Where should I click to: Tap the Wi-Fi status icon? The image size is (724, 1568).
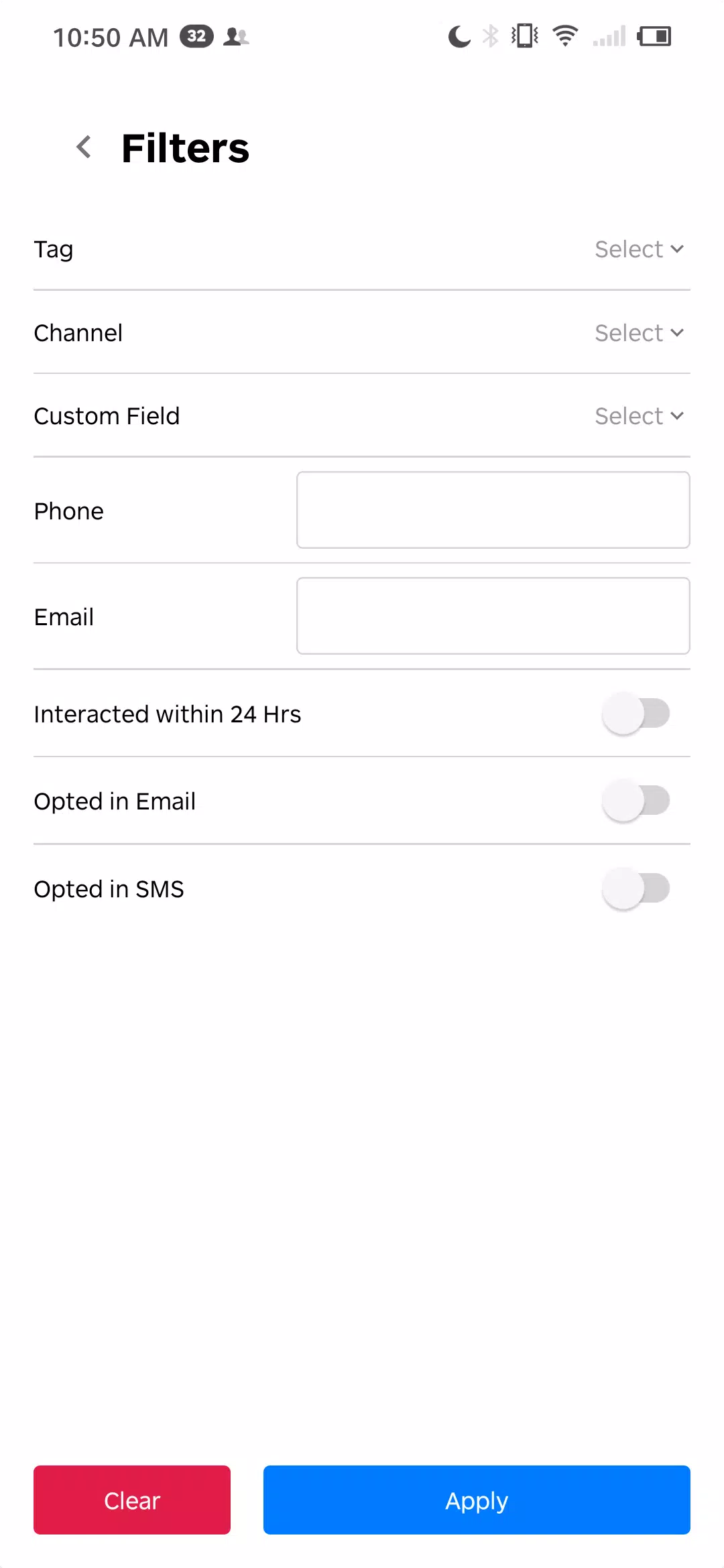tap(565, 36)
